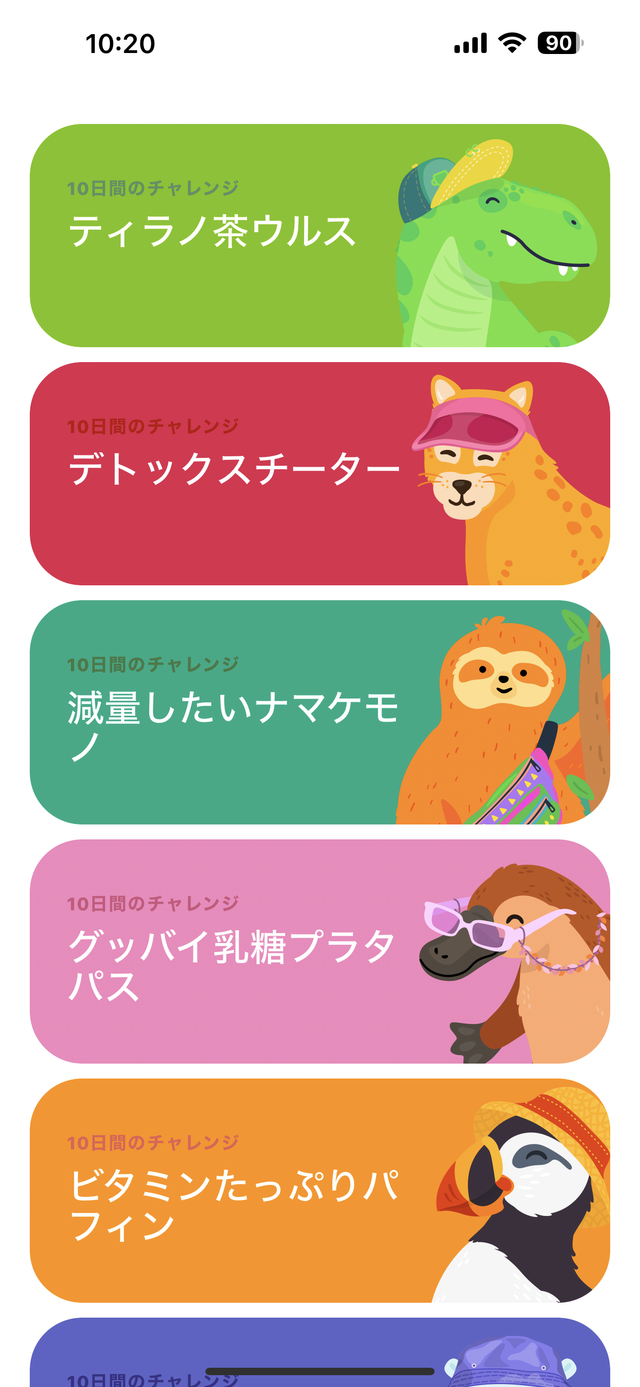
Task: Open the ビタミンたっぷりパフィン challenge
Action: click(x=320, y=1190)
